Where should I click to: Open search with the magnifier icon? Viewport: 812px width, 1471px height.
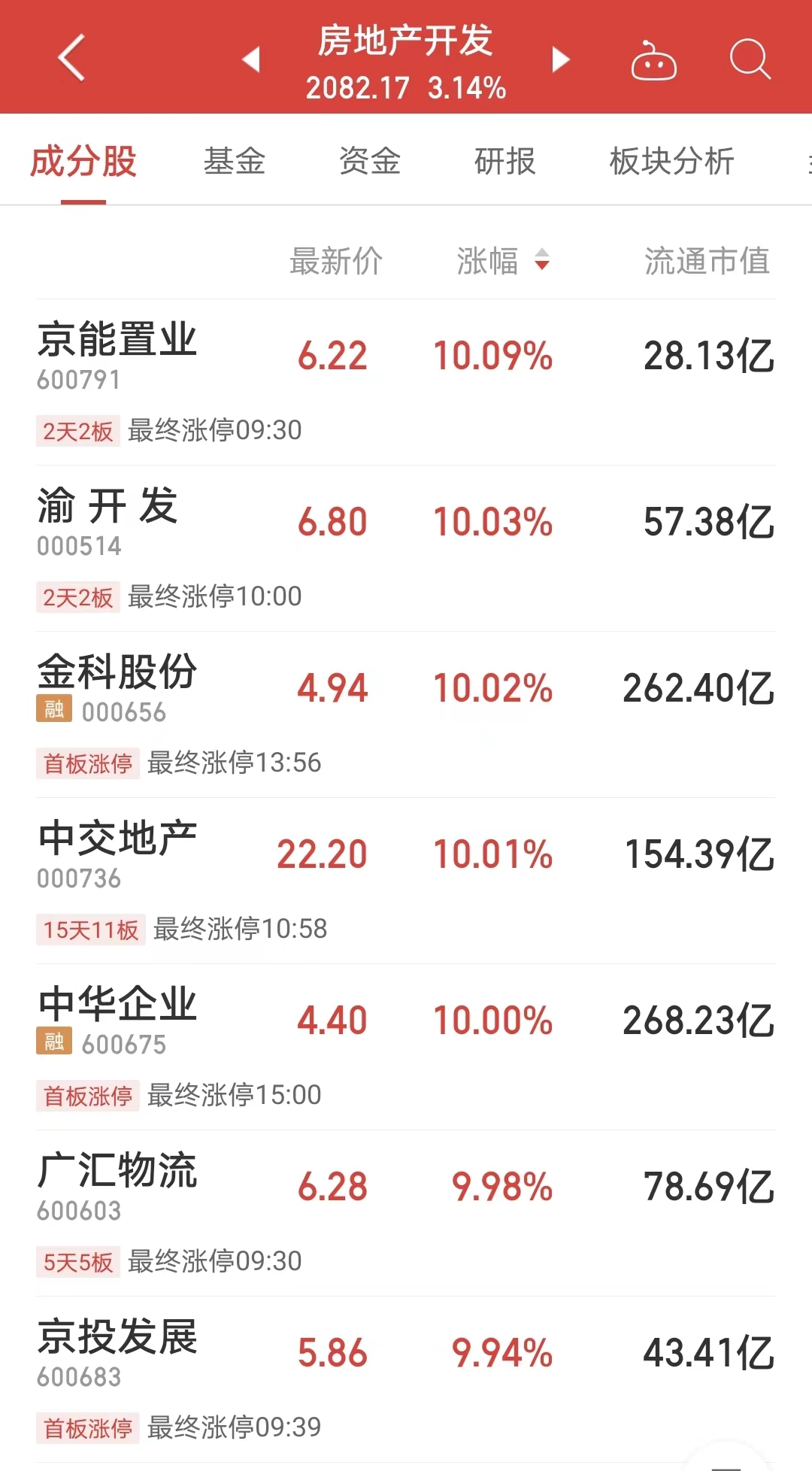750,59
